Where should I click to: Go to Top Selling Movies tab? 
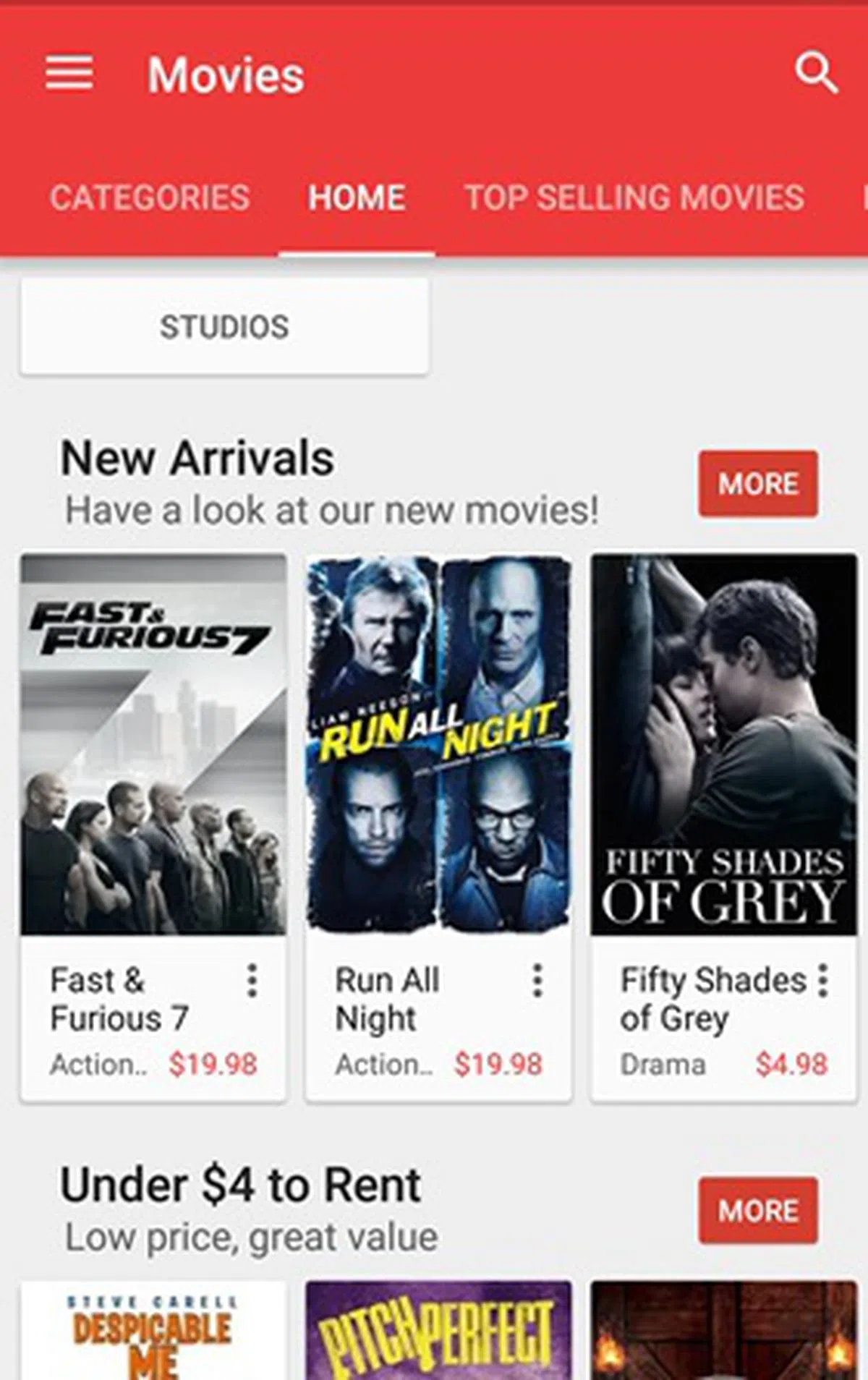634,197
